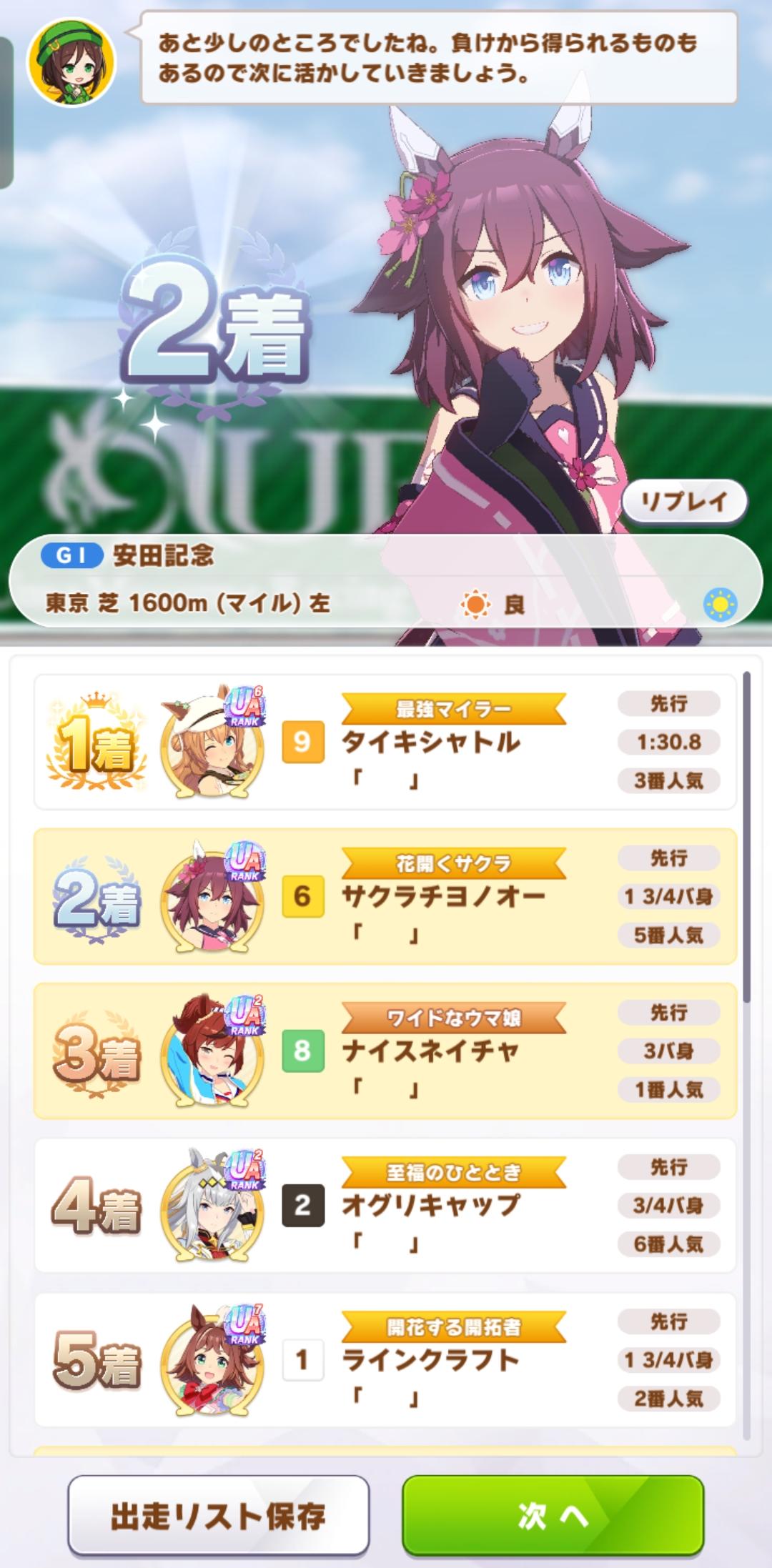Proceed with the green 次へ button
The image size is (772, 1568).
tap(553, 1516)
